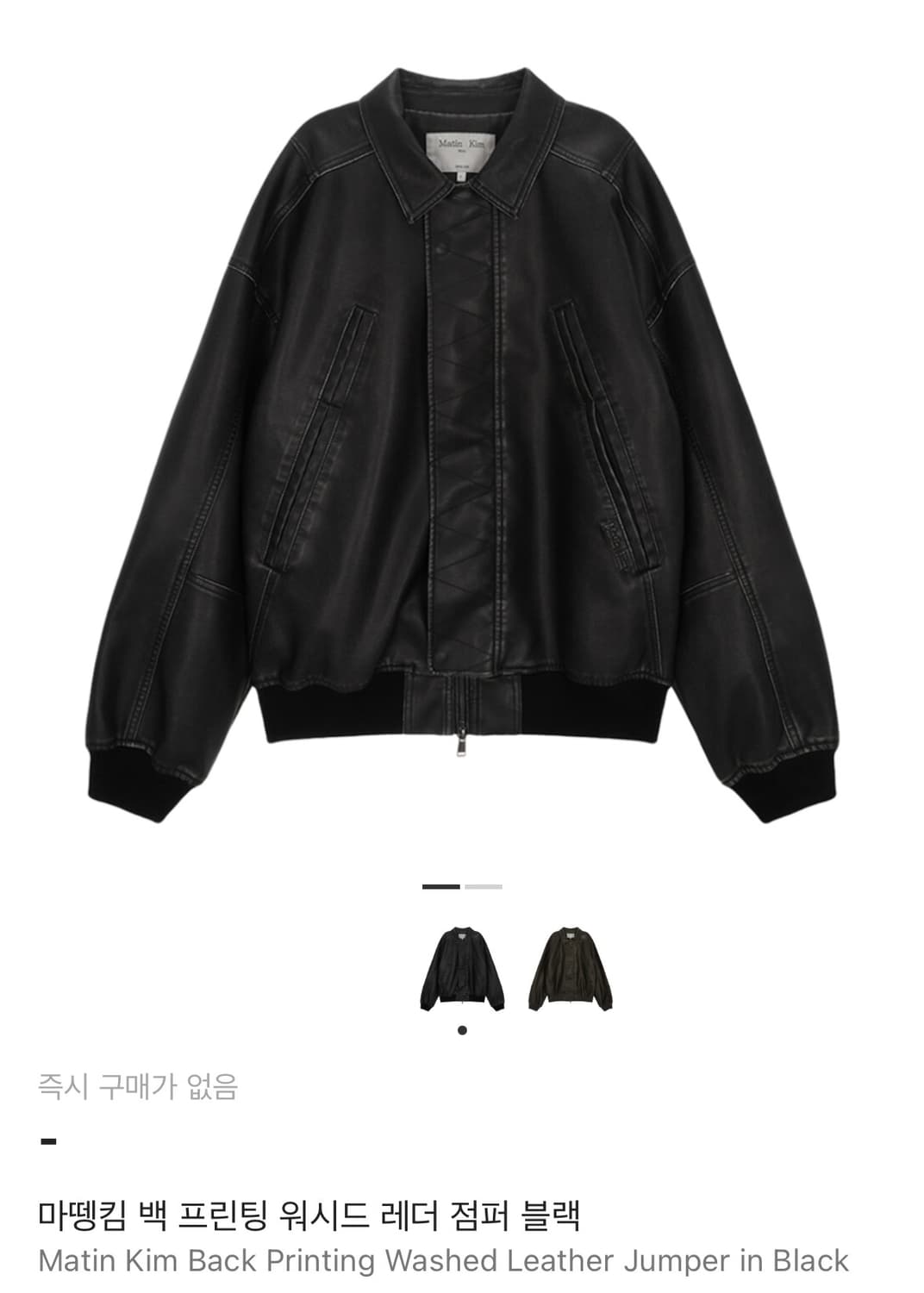Open the main product photo of the jacket
This screenshot has height=1293, width=924.
click(x=461, y=431)
